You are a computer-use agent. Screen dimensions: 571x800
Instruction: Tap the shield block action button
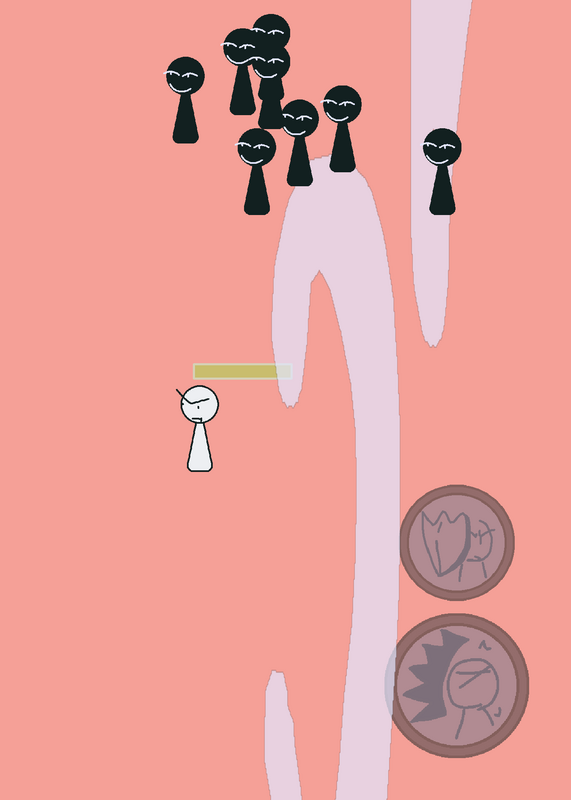(x=457, y=543)
